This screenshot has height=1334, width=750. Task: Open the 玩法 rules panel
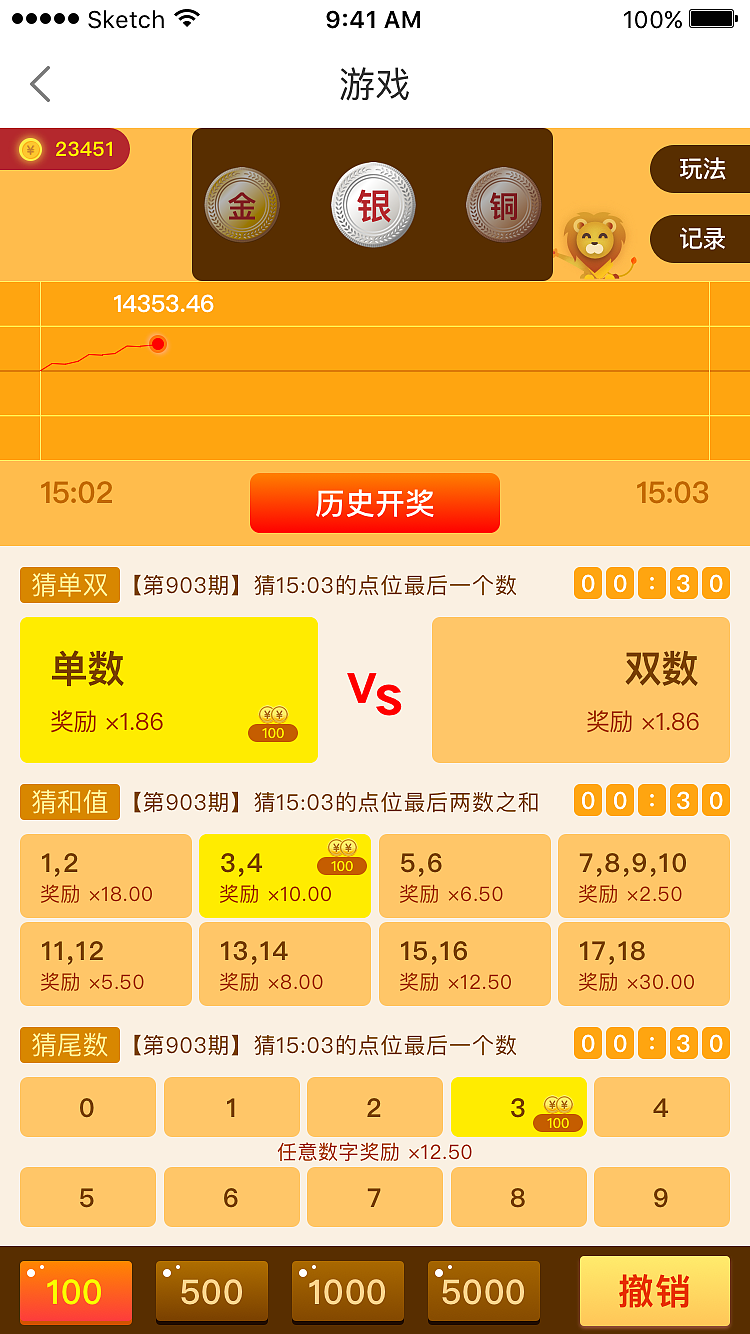[x=702, y=170]
